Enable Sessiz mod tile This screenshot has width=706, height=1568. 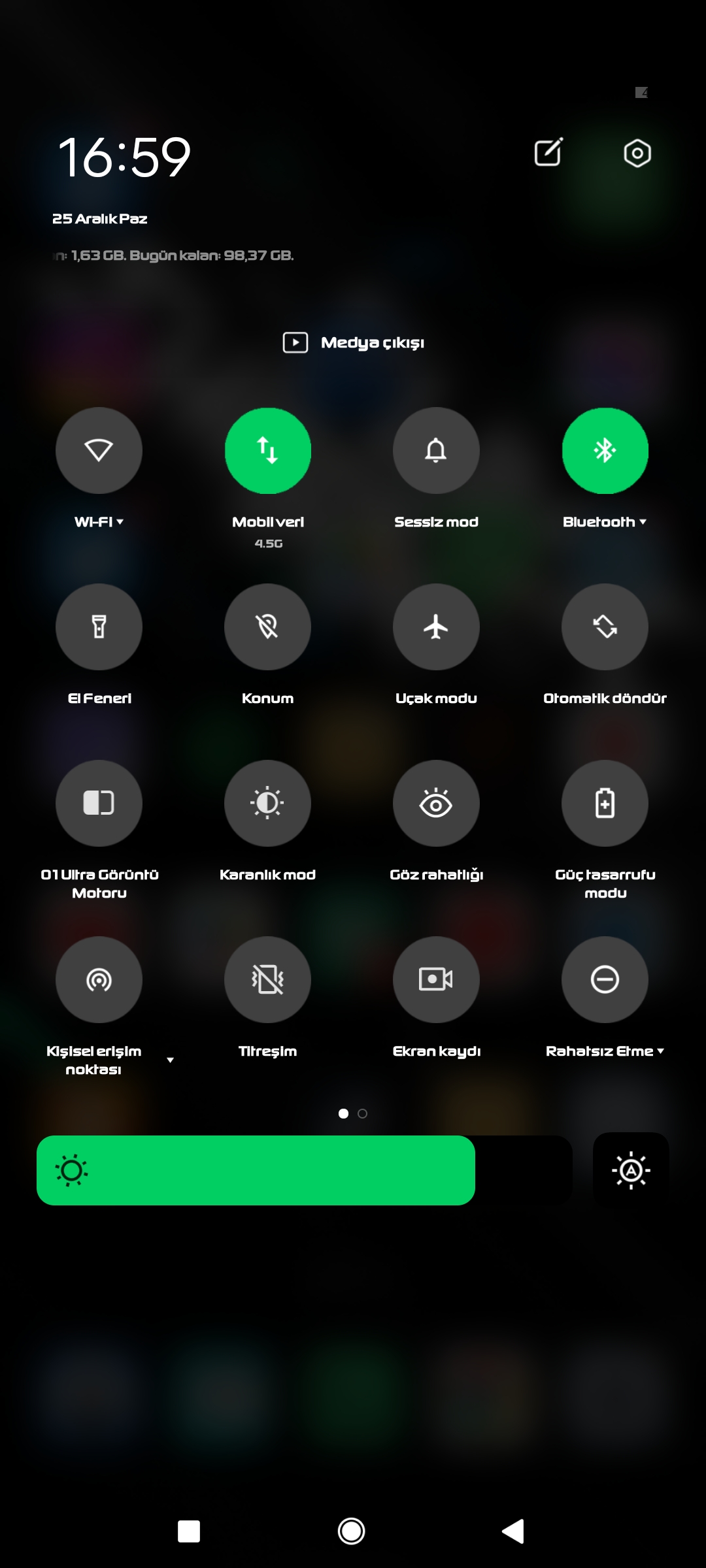click(x=436, y=450)
